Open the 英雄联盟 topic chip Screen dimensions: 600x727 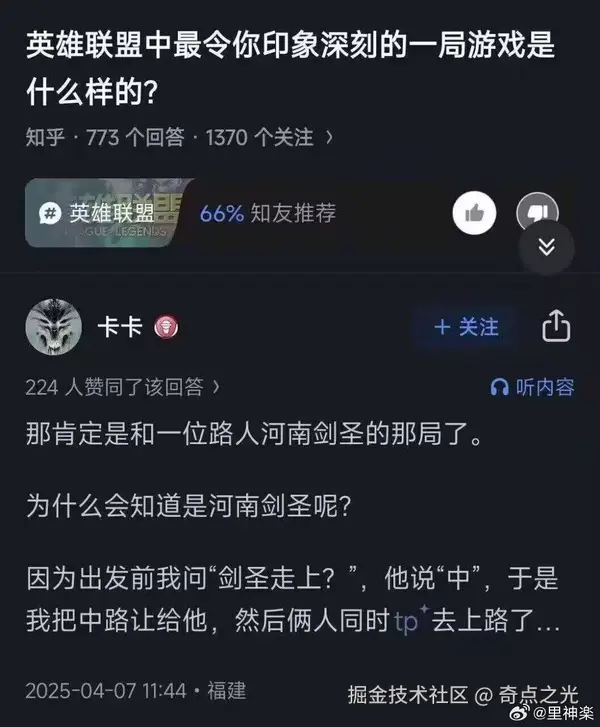pyautogui.click(x=98, y=213)
